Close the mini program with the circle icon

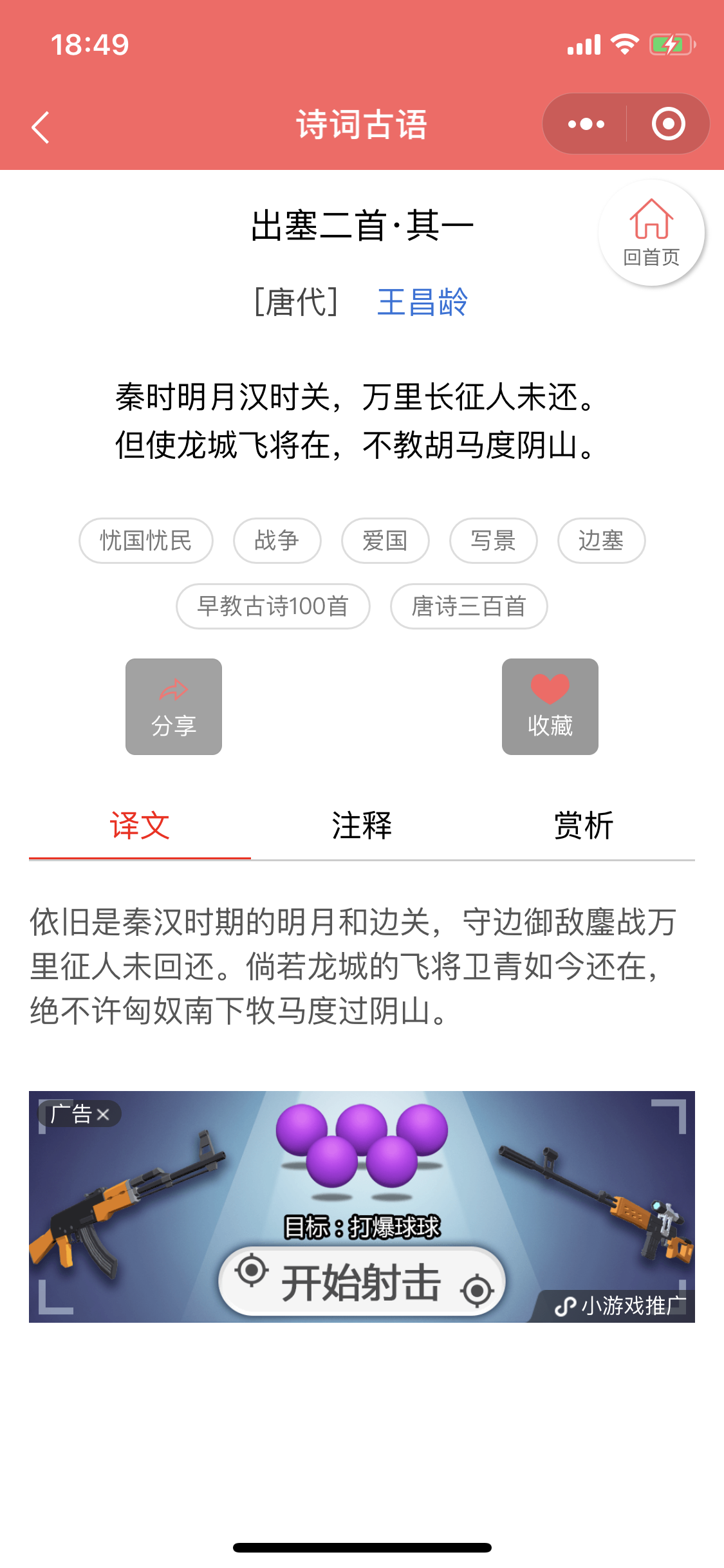pyautogui.click(x=668, y=124)
